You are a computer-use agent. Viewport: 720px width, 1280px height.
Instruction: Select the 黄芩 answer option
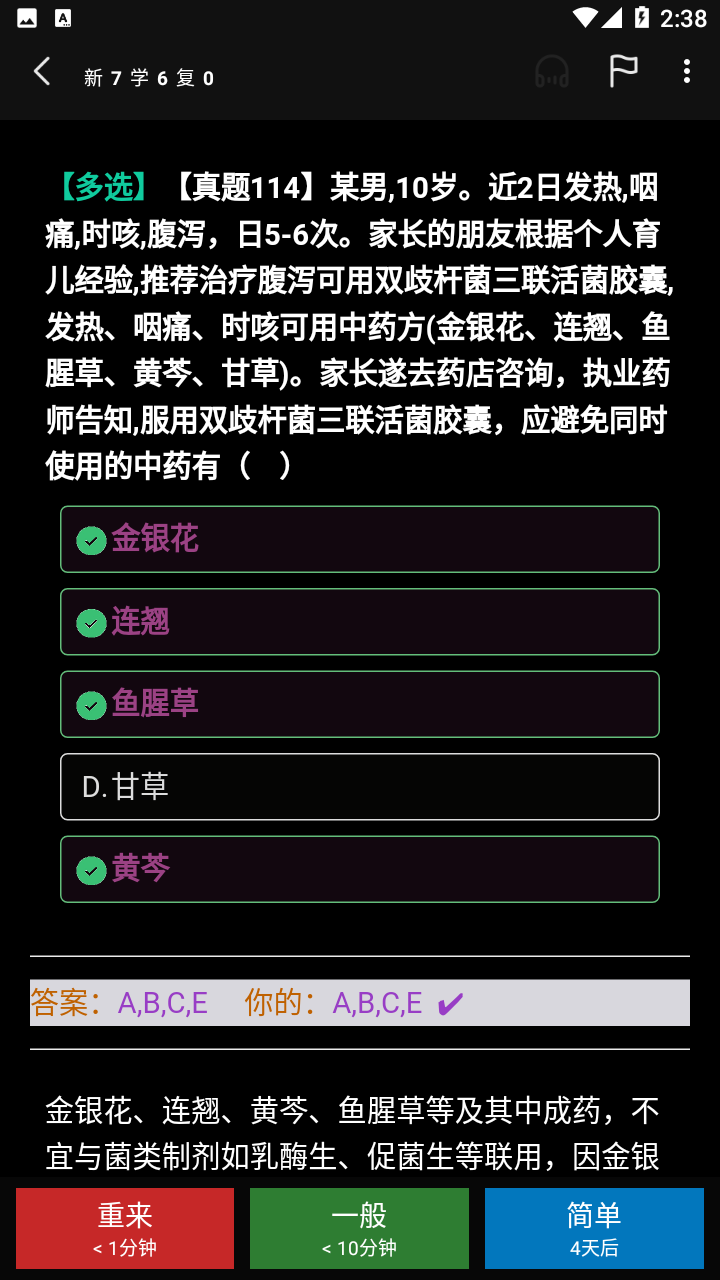(360, 869)
